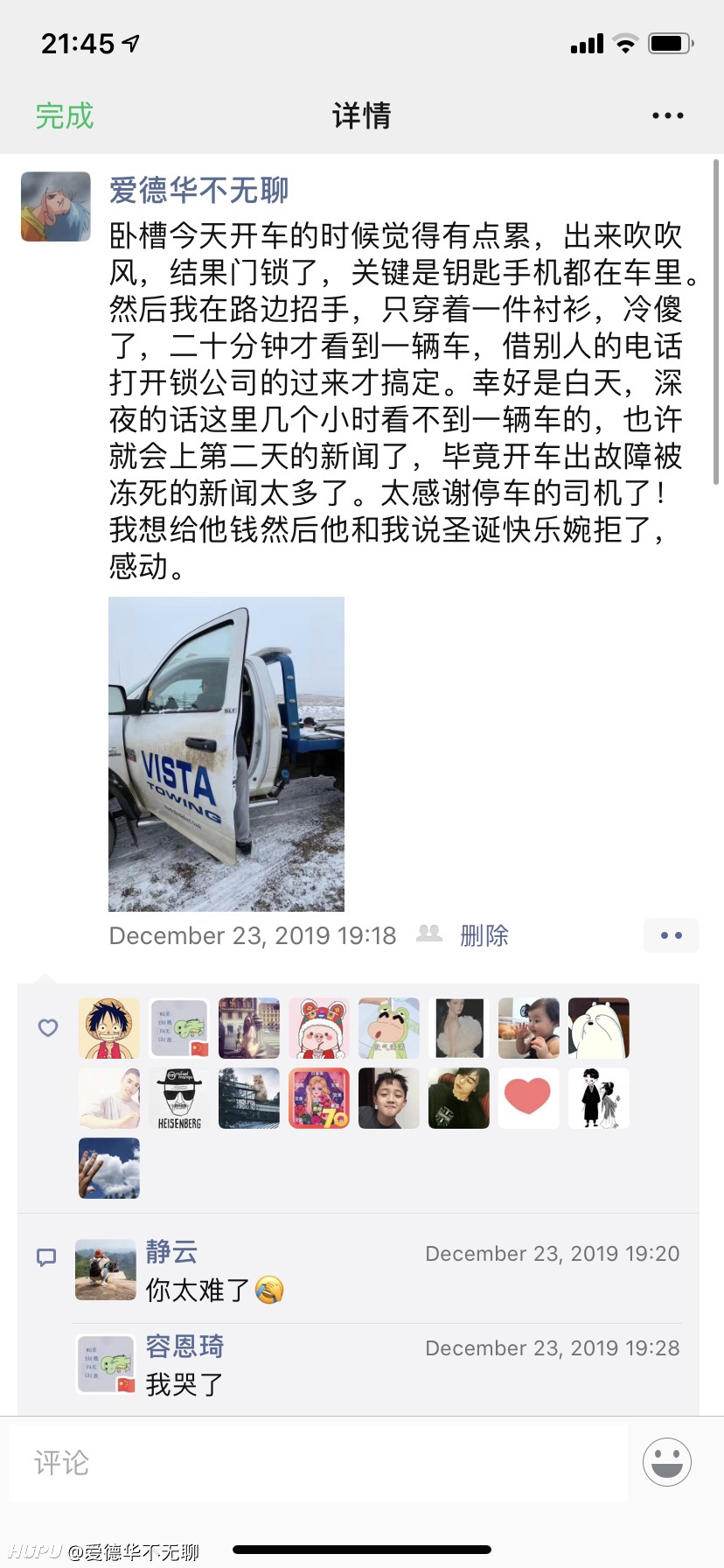
Task: Open the profile name 爱德华不无聊
Action: click(198, 190)
